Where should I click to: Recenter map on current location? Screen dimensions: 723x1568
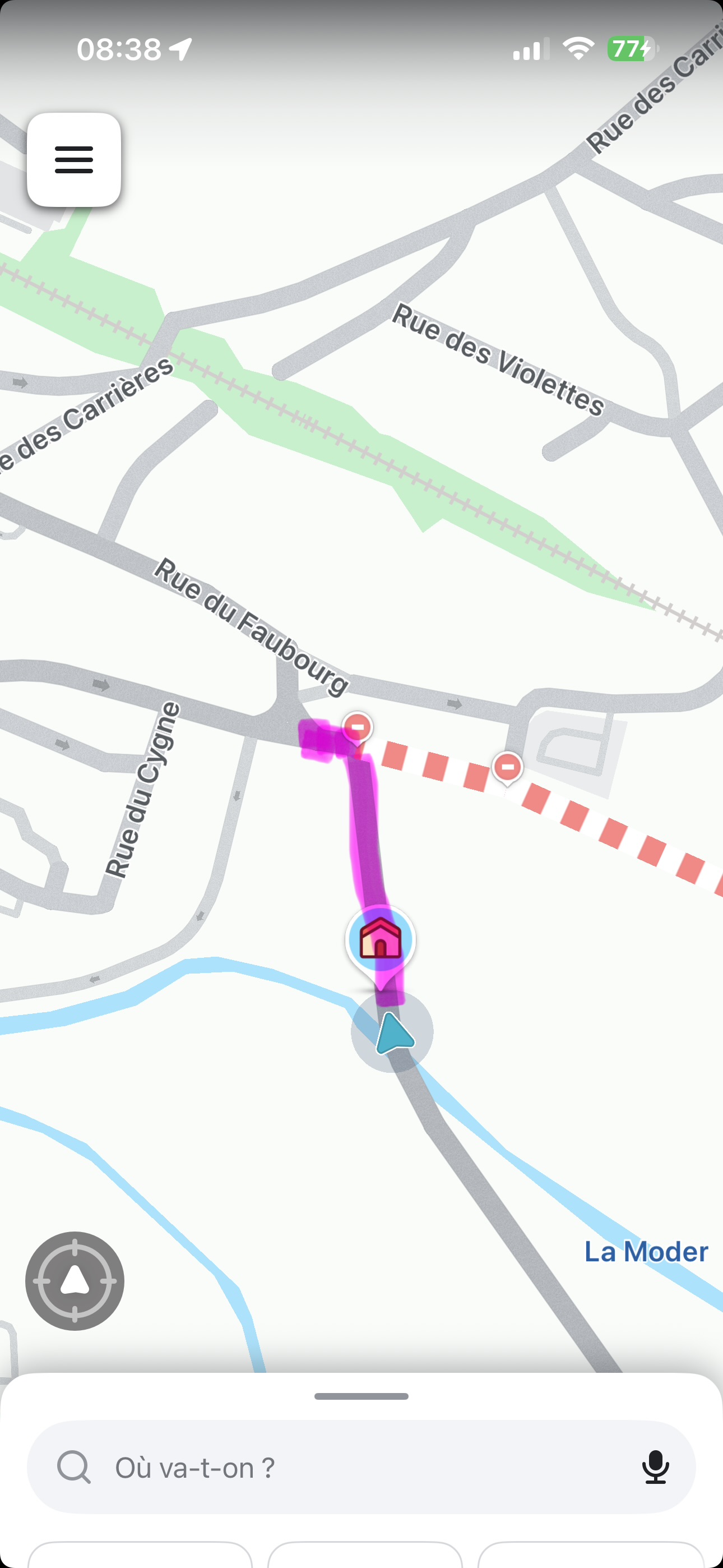coord(75,1281)
